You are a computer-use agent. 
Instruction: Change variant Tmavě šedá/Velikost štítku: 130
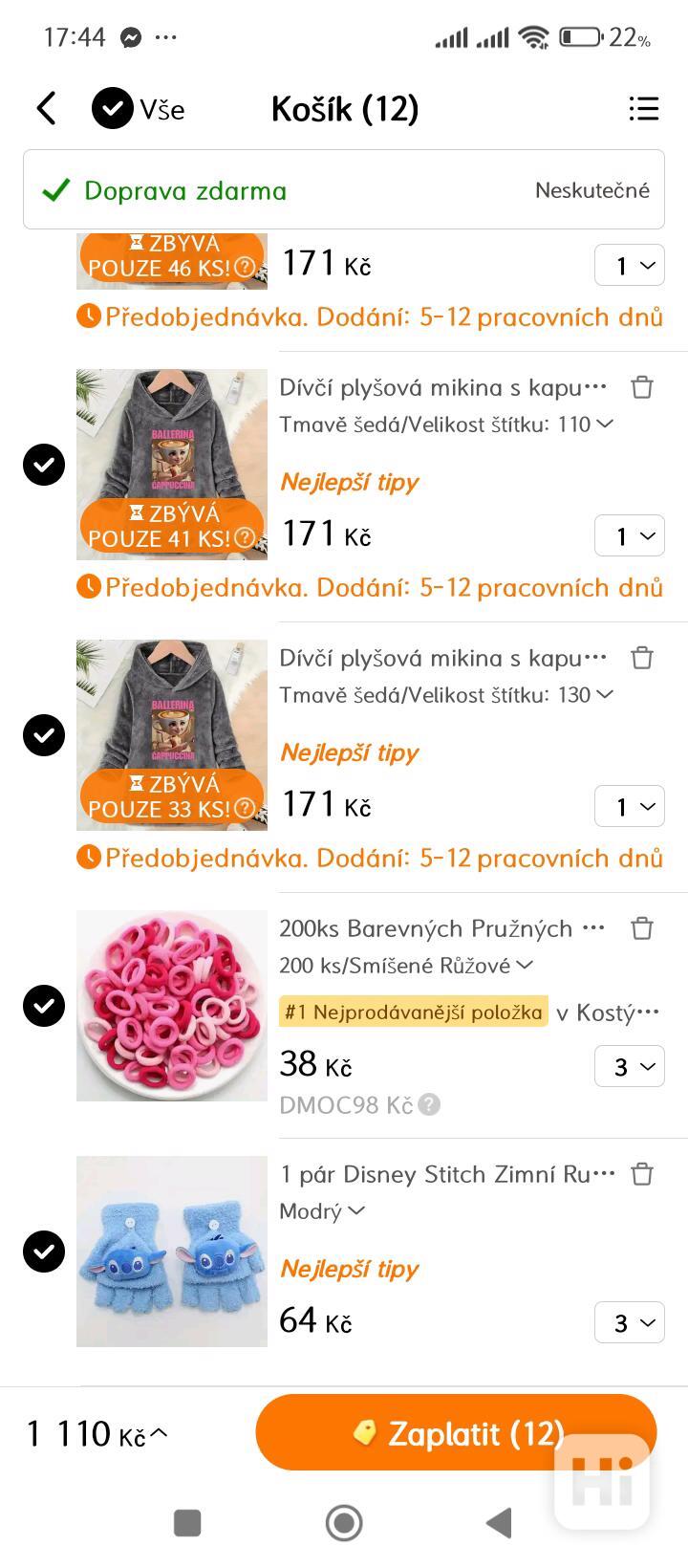click(445, 695)
